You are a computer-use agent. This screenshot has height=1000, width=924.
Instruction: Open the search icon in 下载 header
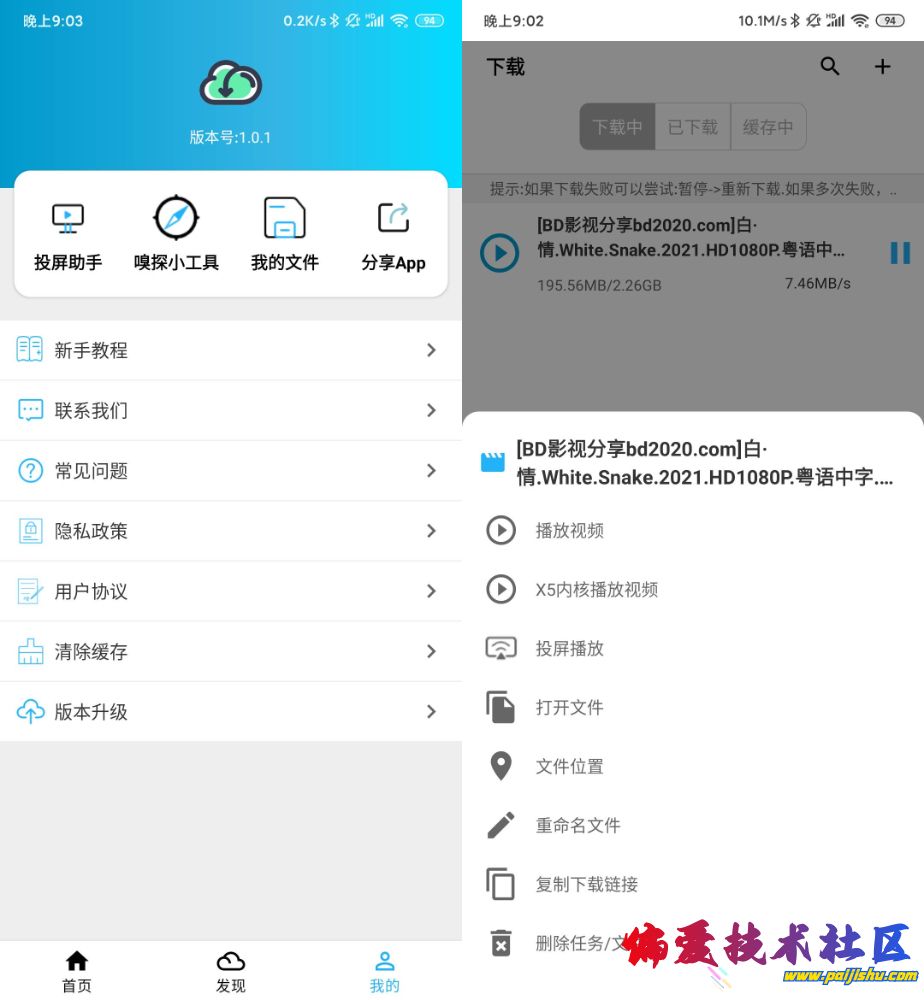(830, 67)
